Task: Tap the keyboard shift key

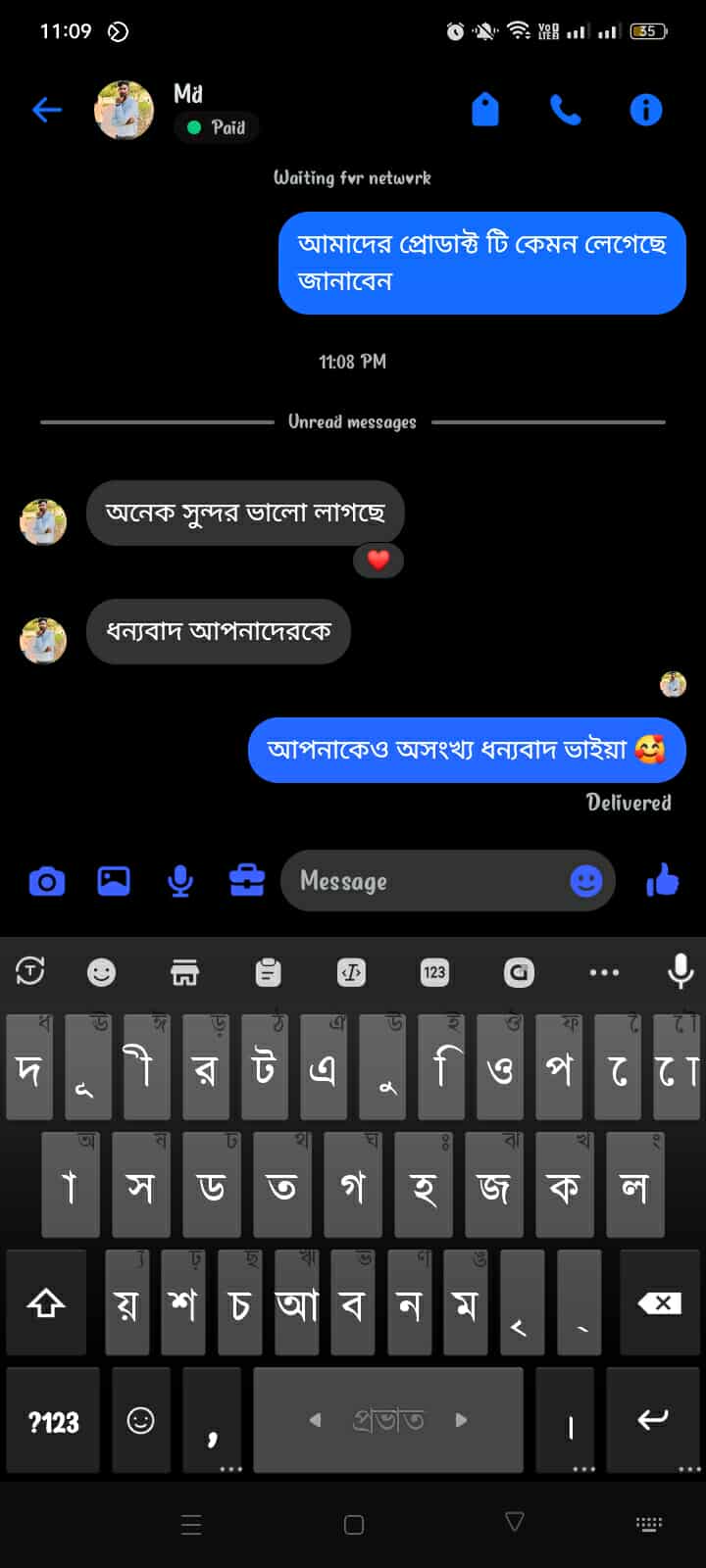Action: click(46, 1303)
